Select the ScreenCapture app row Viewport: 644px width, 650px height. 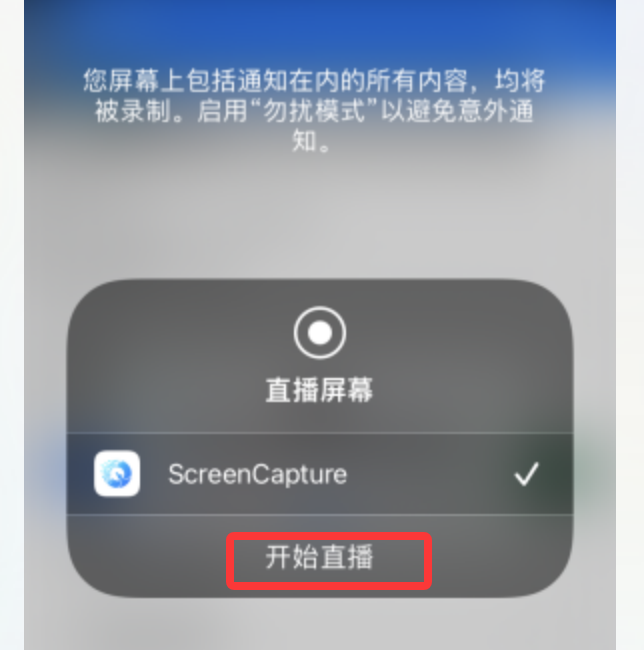tap(318, 474)
